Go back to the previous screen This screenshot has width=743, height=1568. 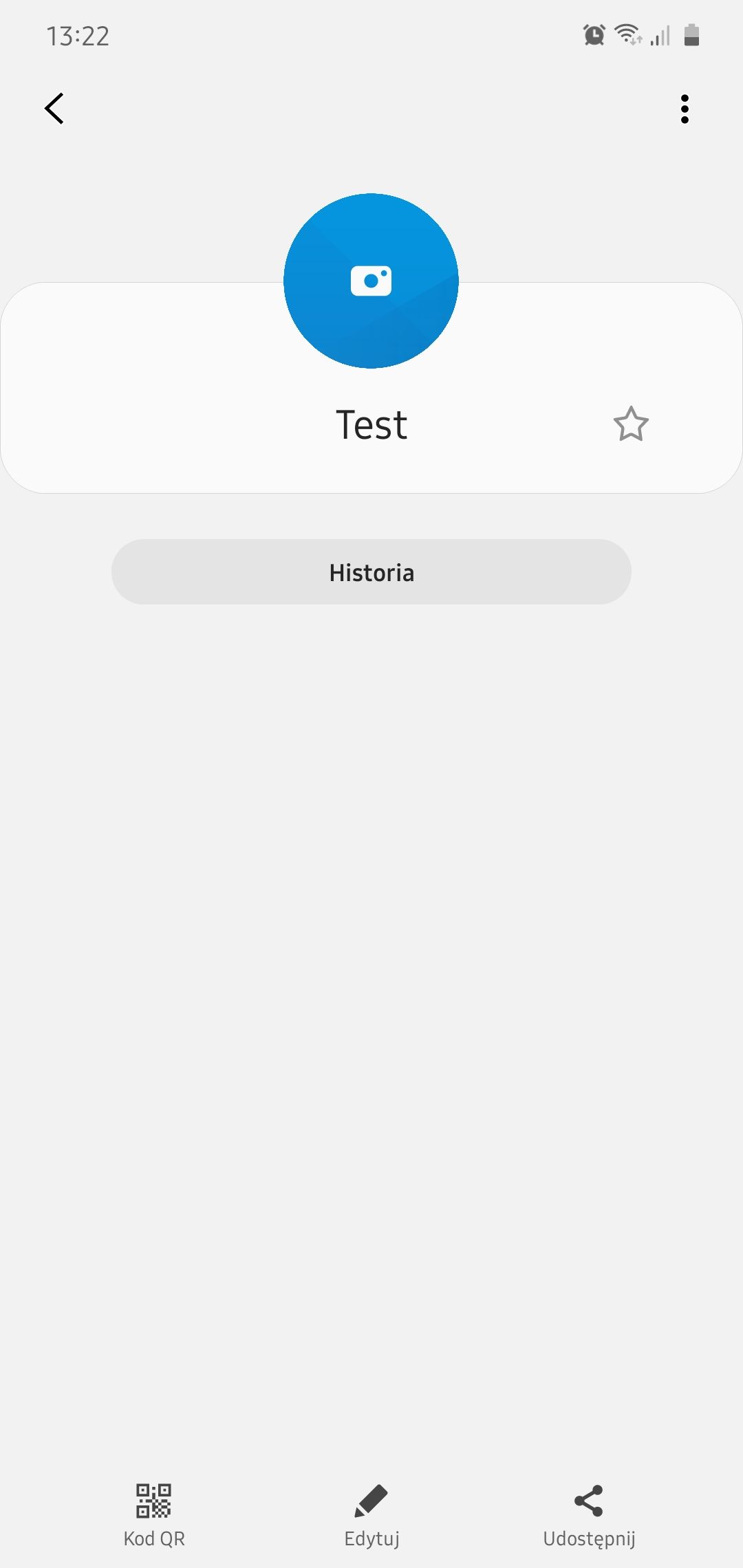click(x=54, y=109)
